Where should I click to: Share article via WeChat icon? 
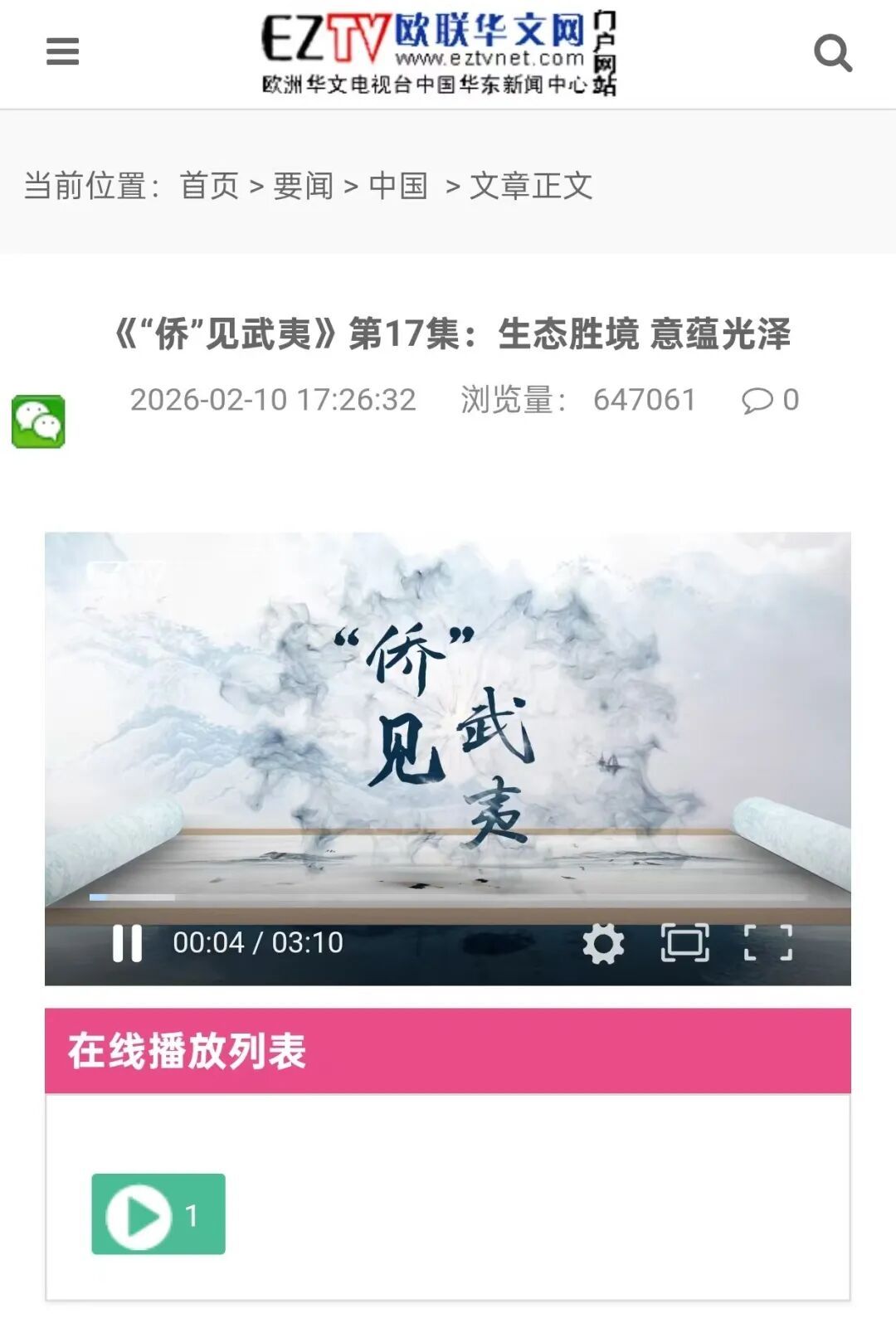click(38, 421)
